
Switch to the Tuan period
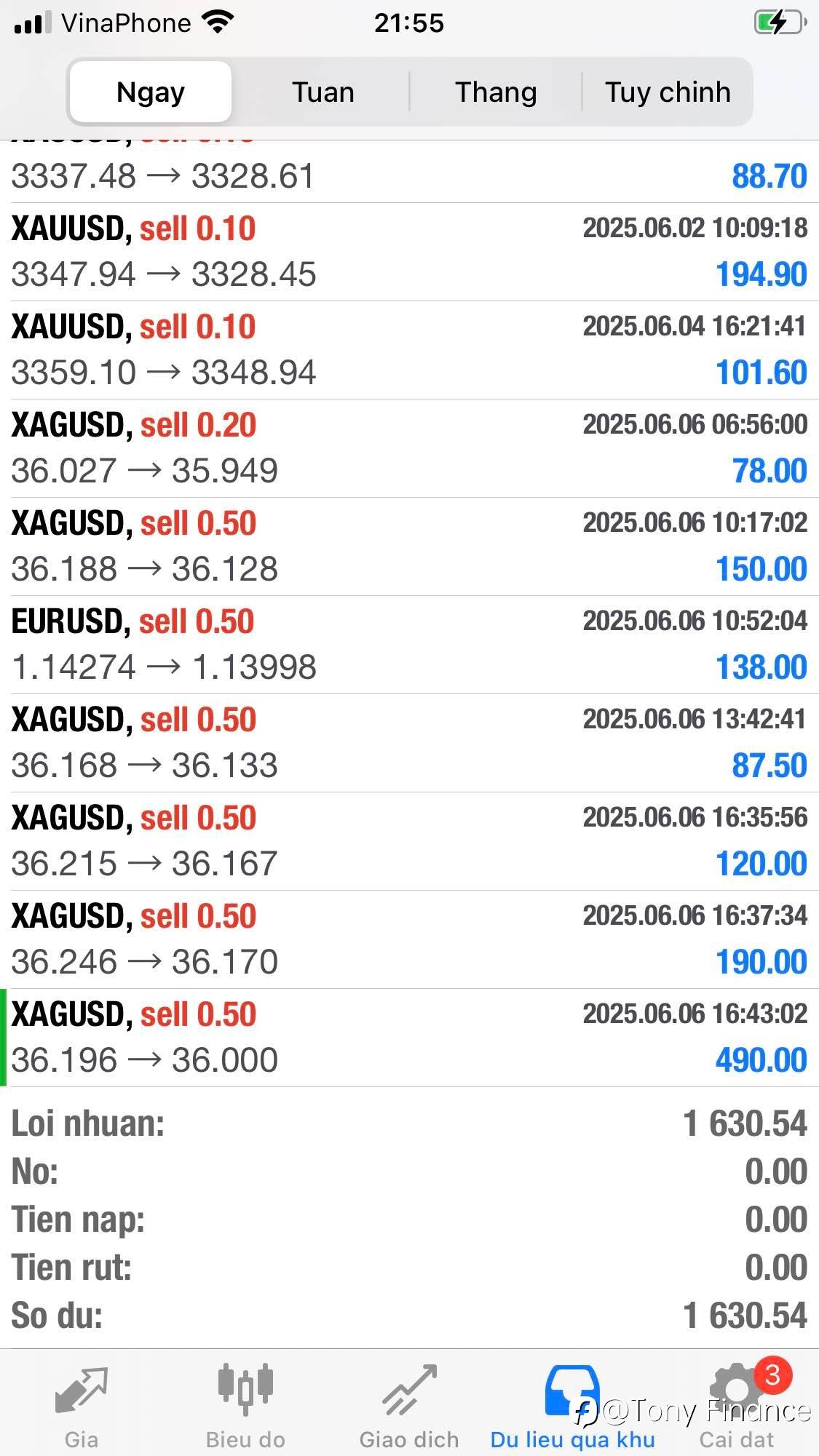click(x=323, y=92)
